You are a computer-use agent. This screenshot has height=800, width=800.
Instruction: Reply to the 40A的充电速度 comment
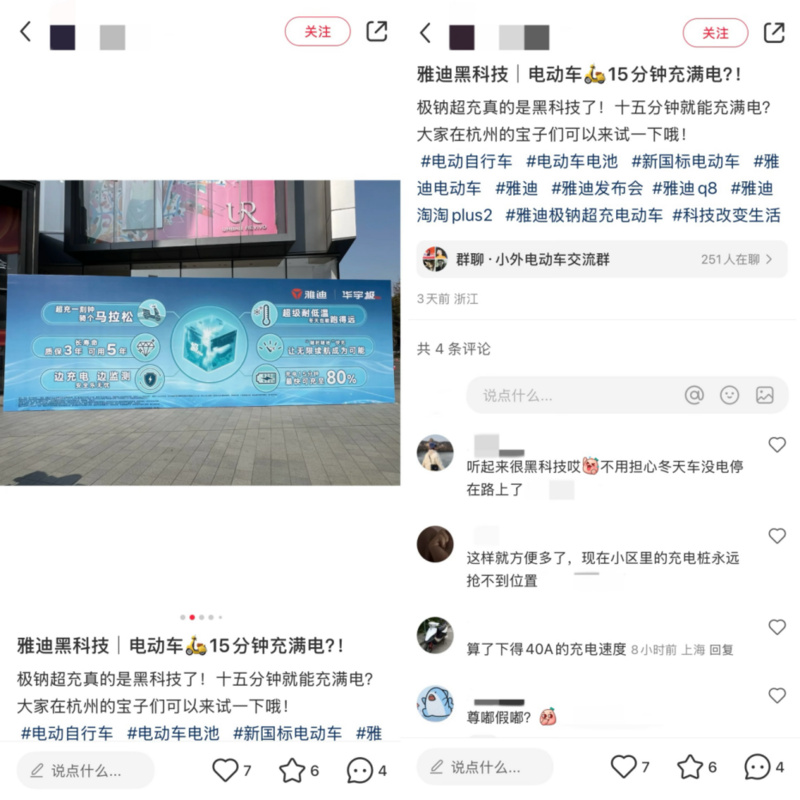(721, 649)
